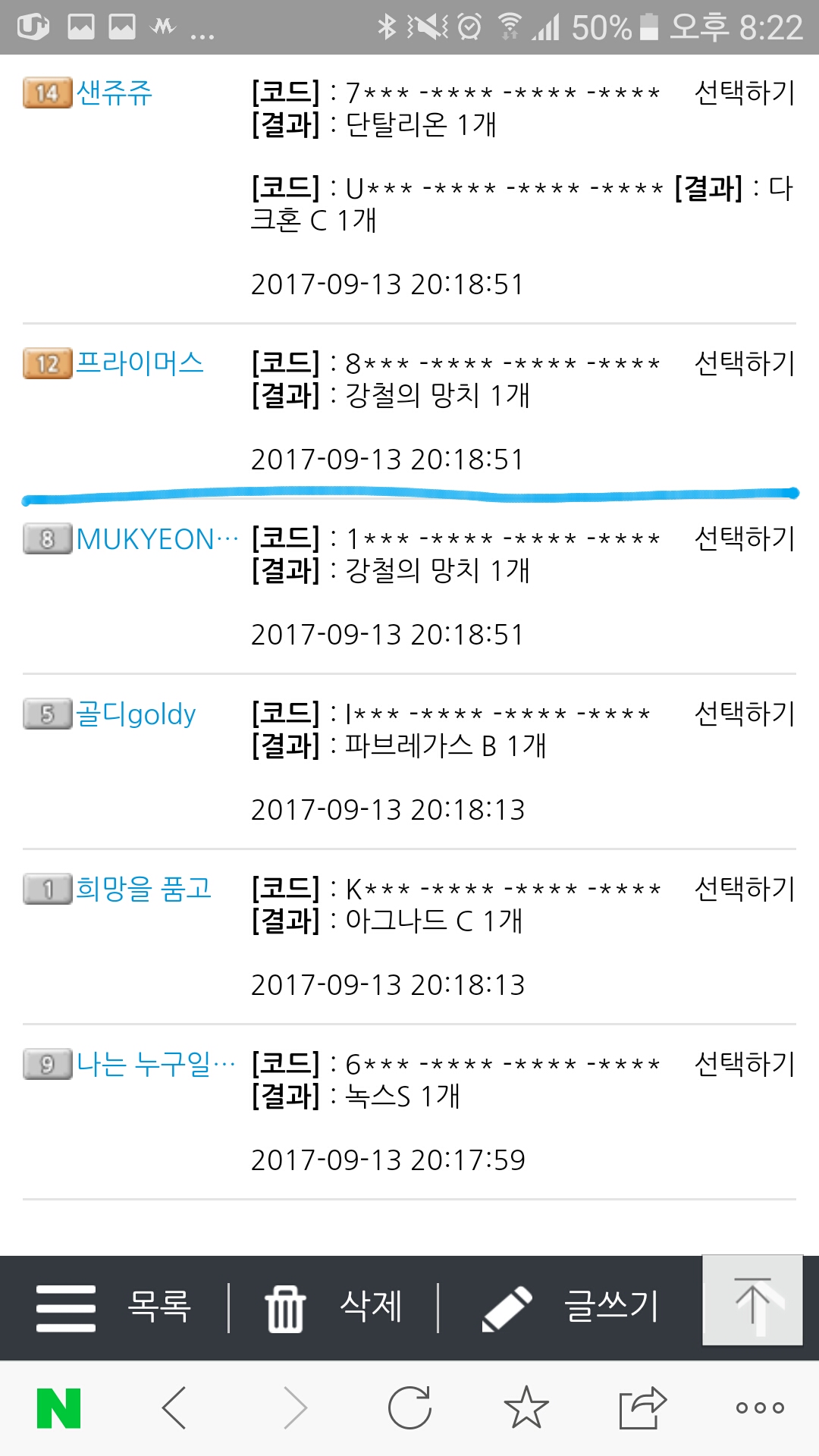Open the Naver home N button

point(58,1408)
